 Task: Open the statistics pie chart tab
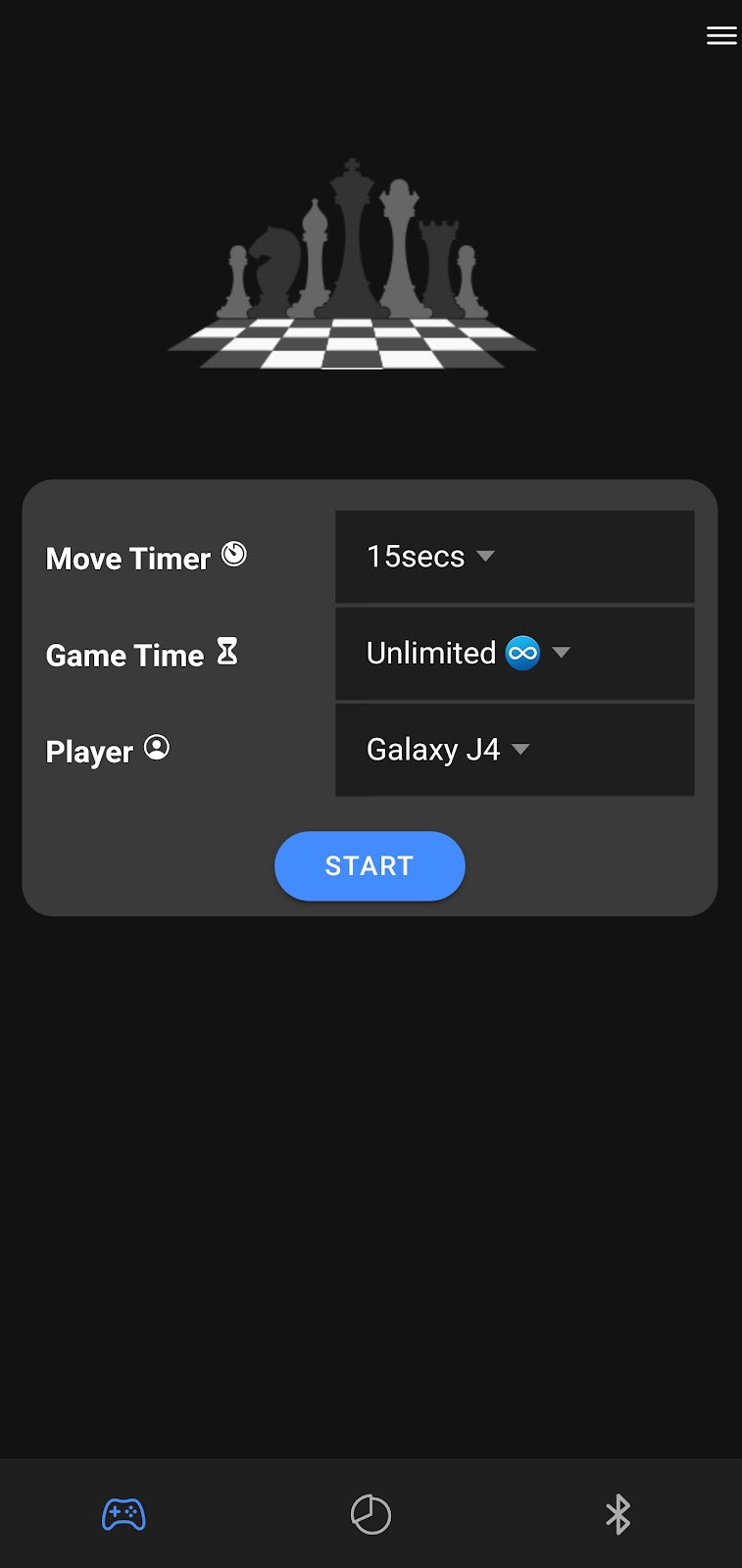371,1514
